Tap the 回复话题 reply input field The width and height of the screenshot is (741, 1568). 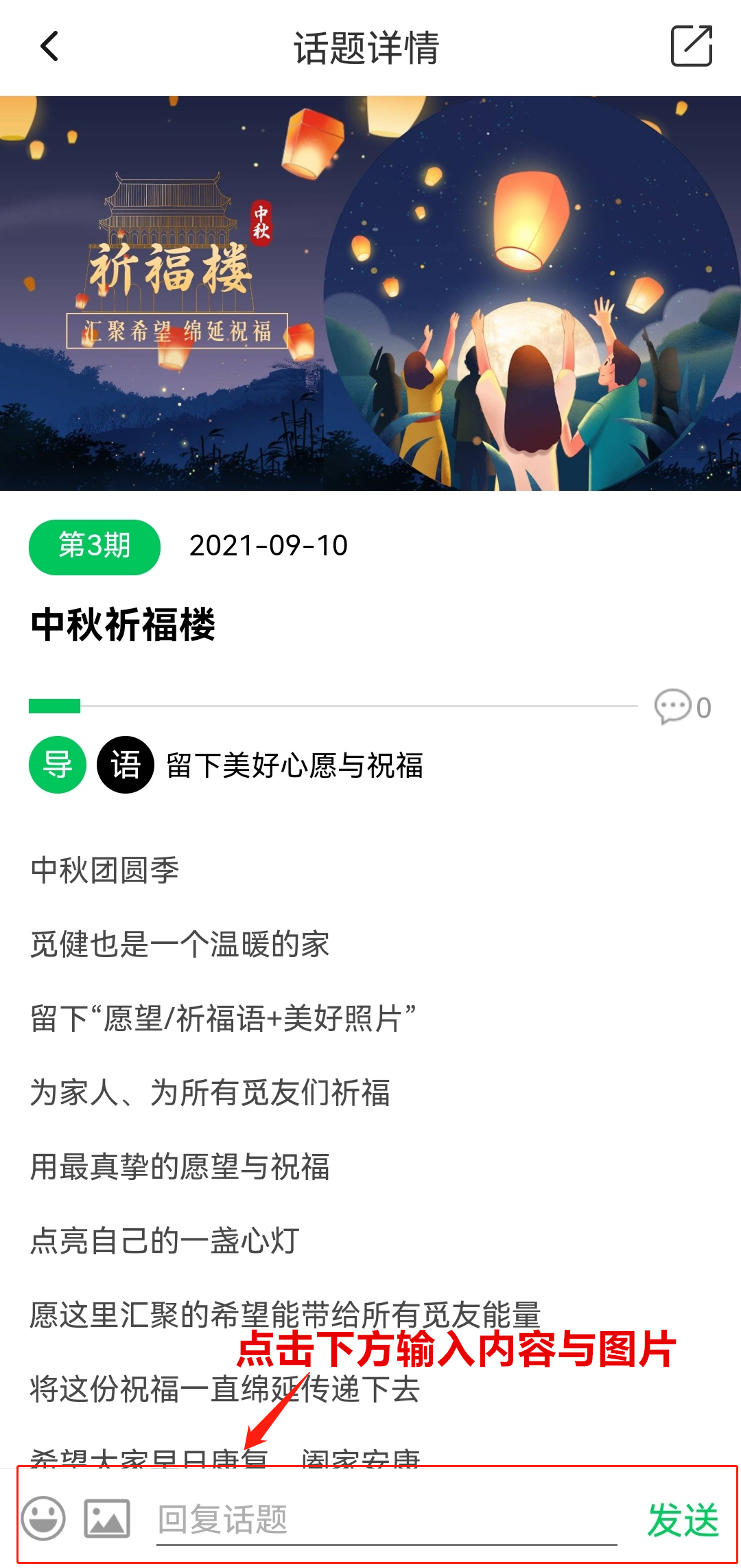pyautogui.click(x=377, y=1516)
